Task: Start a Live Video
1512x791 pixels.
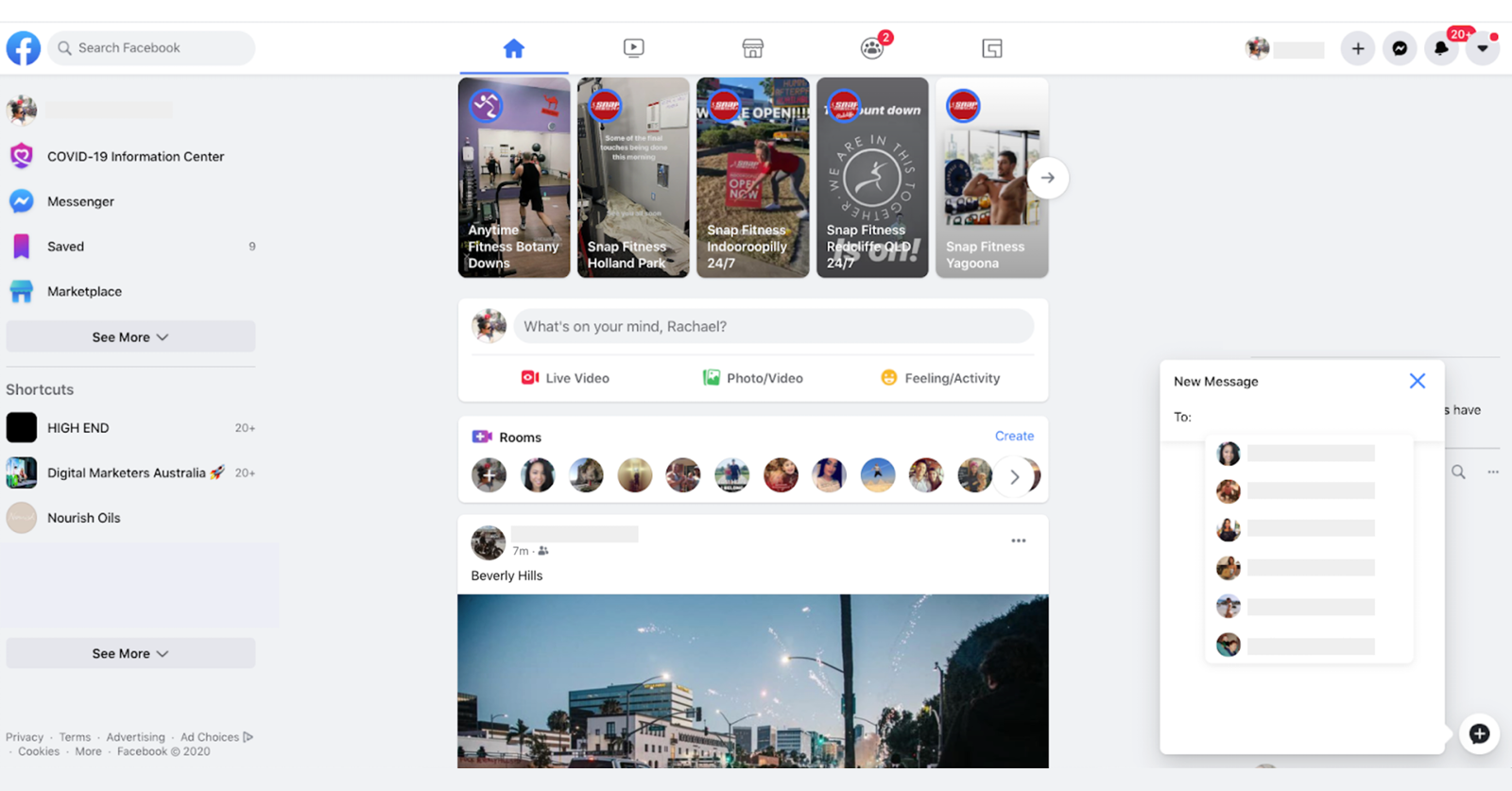Action: 565,378
